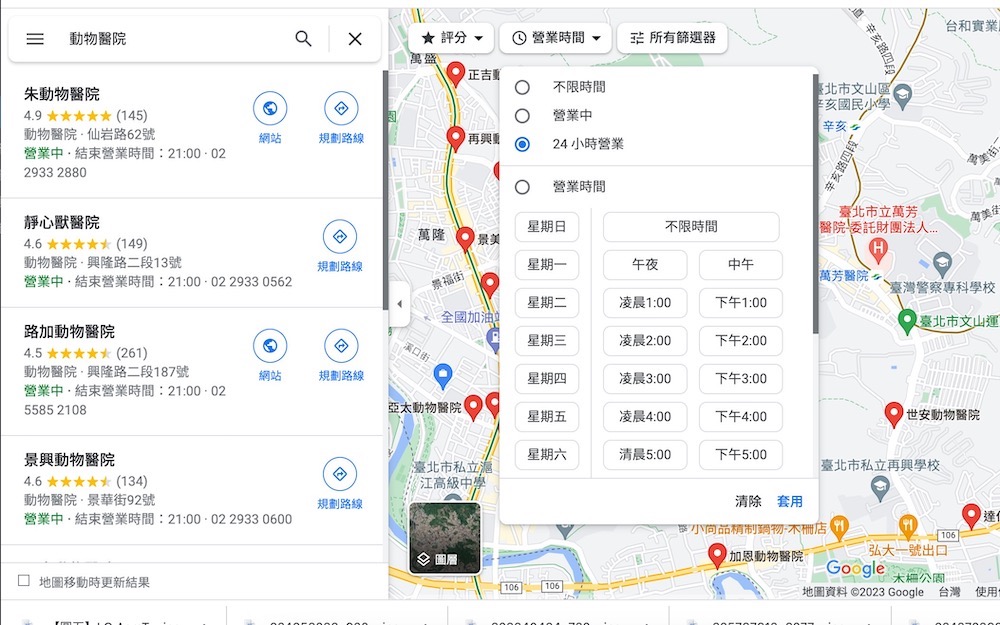This screenshot has width=1000, height=625.
Task: Open 所有篩選器 filters
Action: click(672, 38)
